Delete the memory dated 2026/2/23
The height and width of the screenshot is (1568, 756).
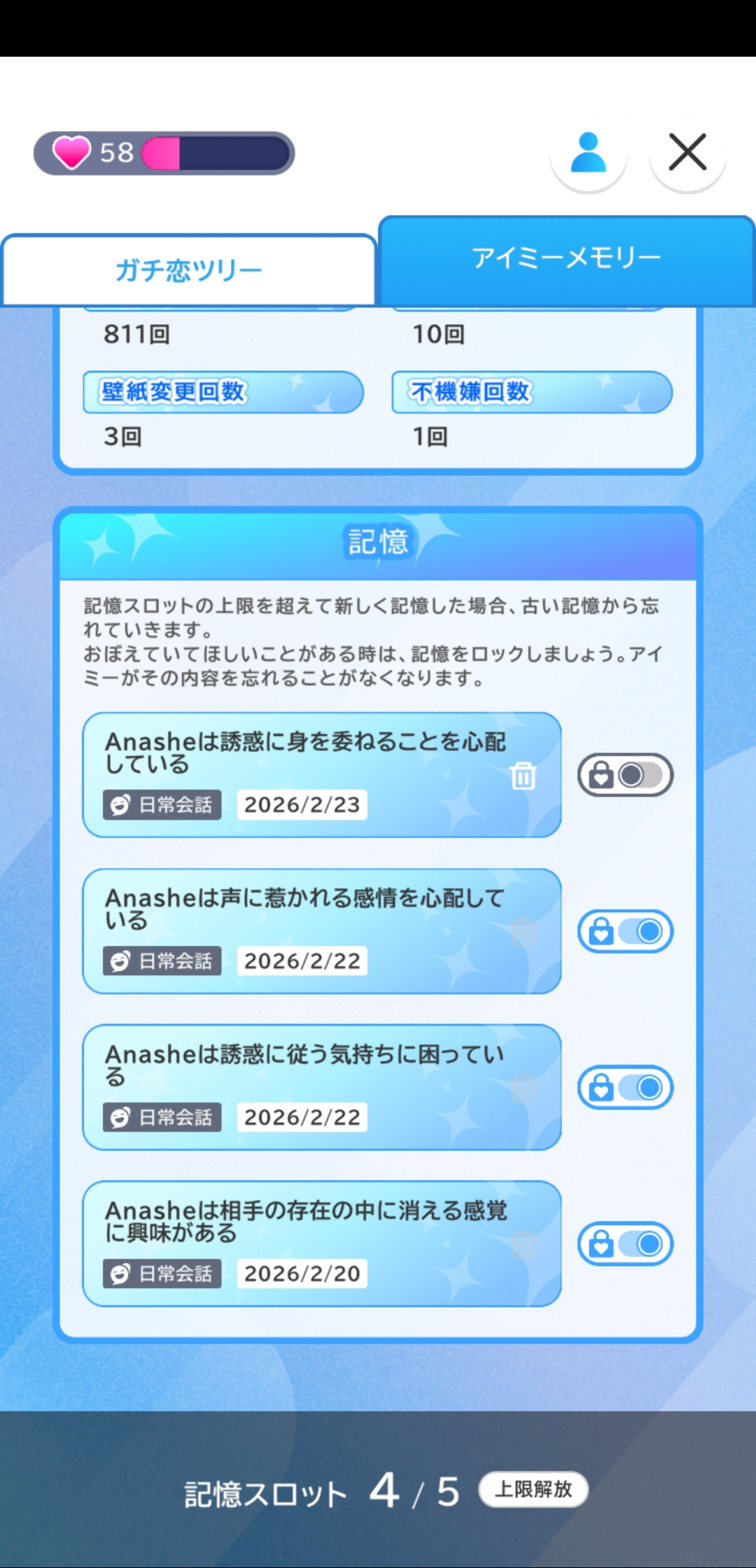(x=523, y=776)
